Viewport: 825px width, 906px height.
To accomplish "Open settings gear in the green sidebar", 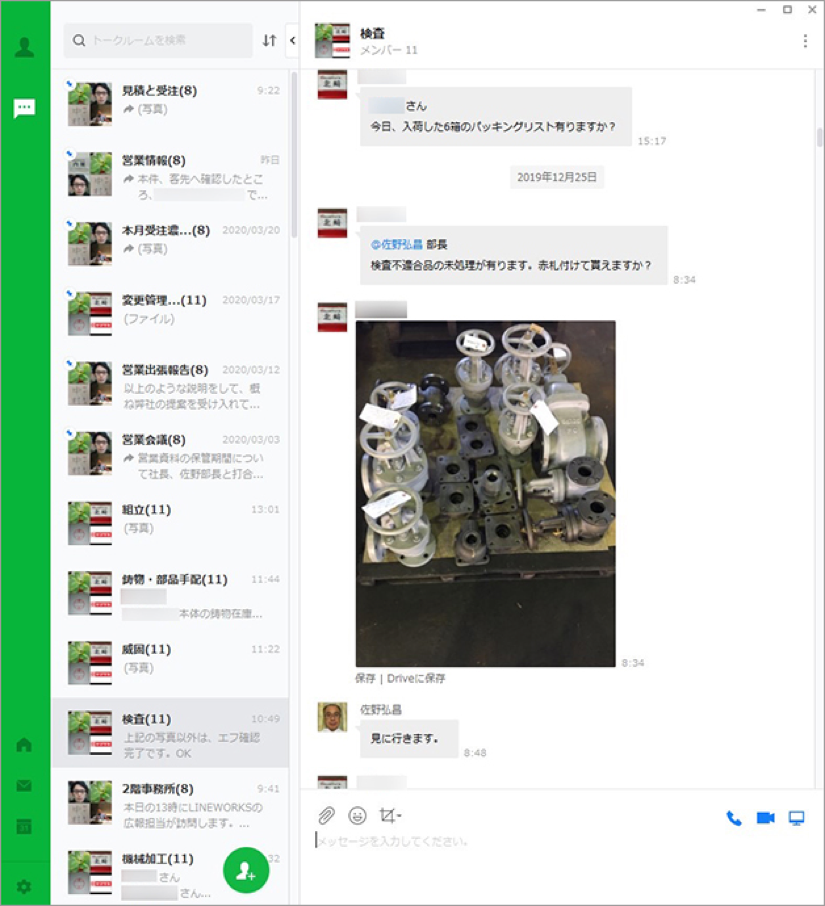I will [x=24, y=886].
